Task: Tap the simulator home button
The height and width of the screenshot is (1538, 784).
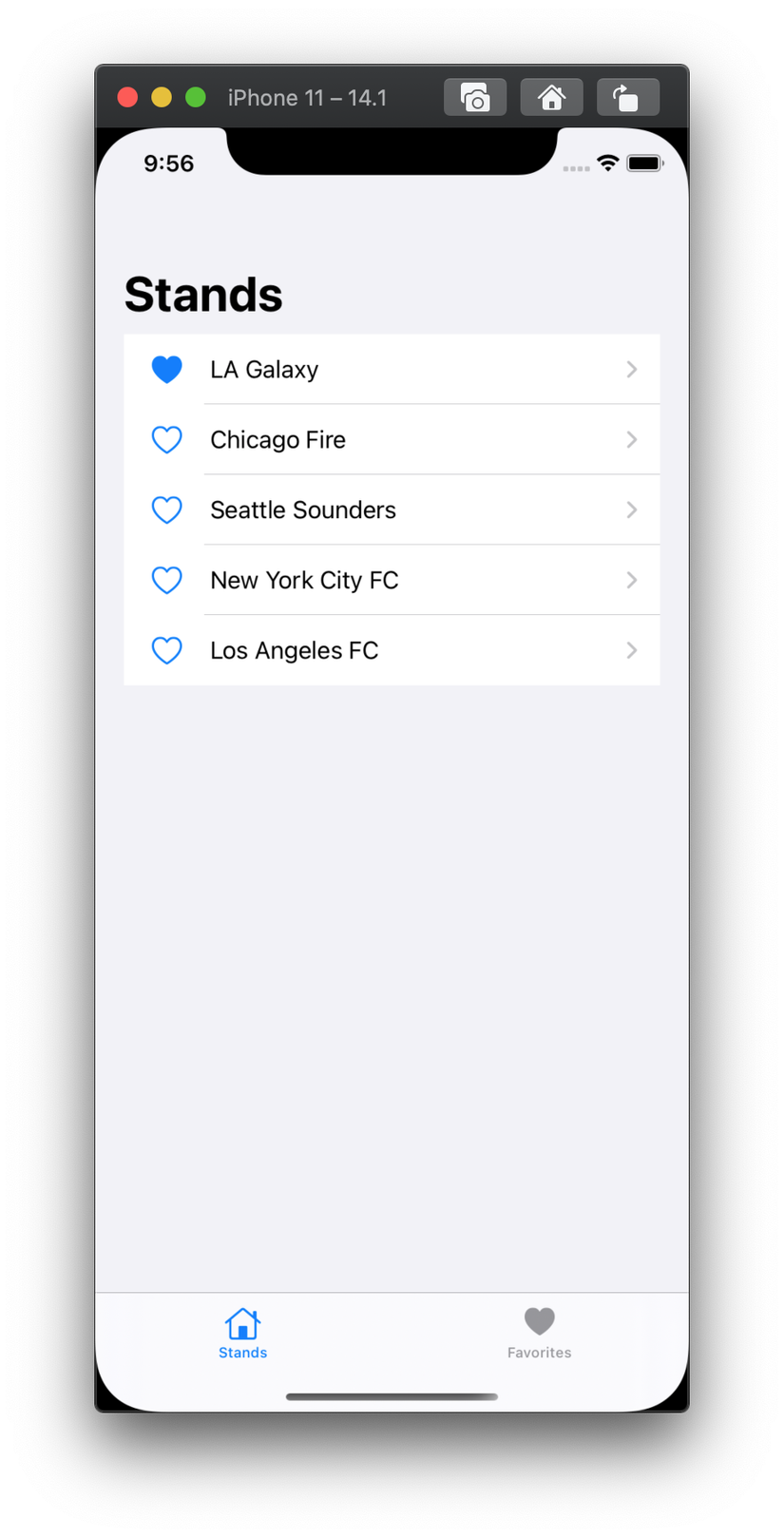Action: 551,97
